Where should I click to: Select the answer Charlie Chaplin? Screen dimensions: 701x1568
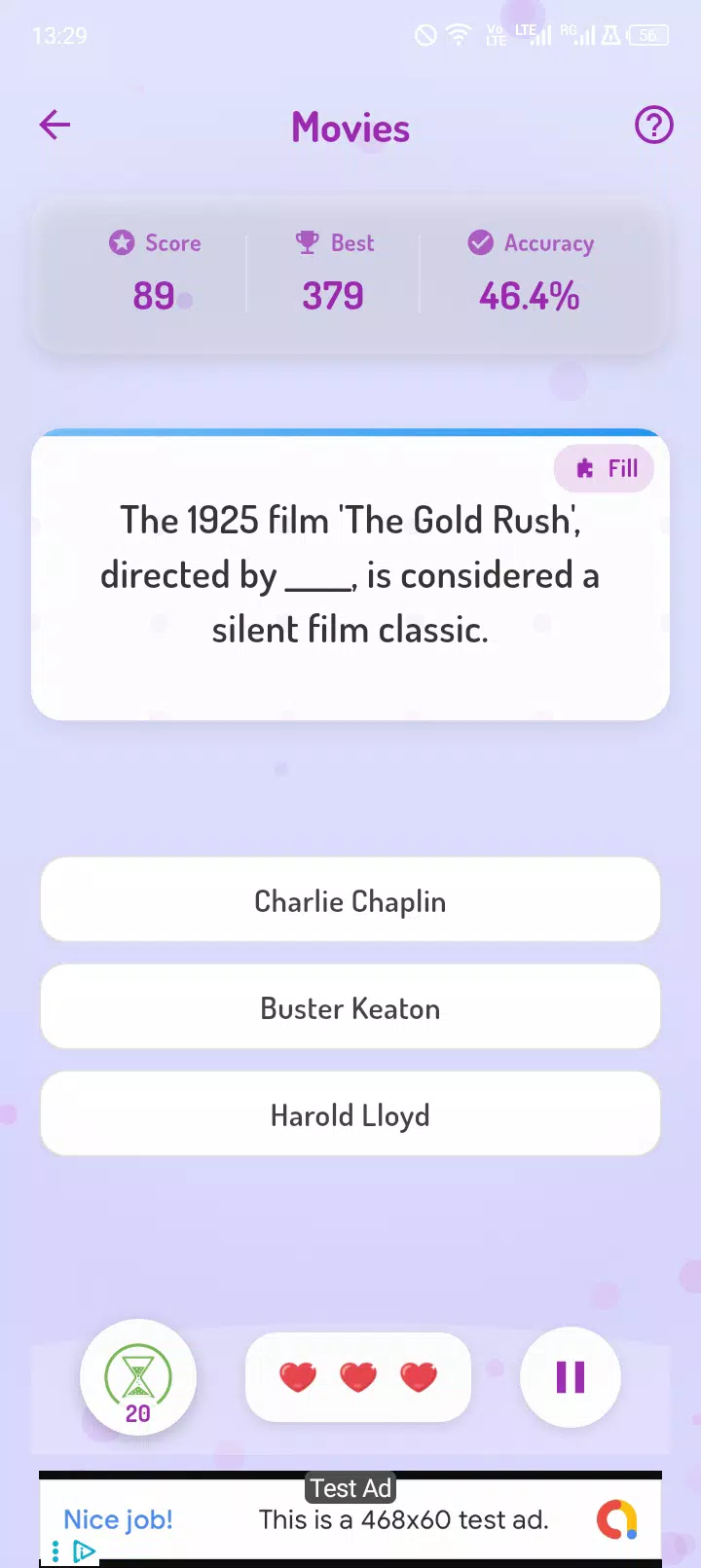[350, 900]
